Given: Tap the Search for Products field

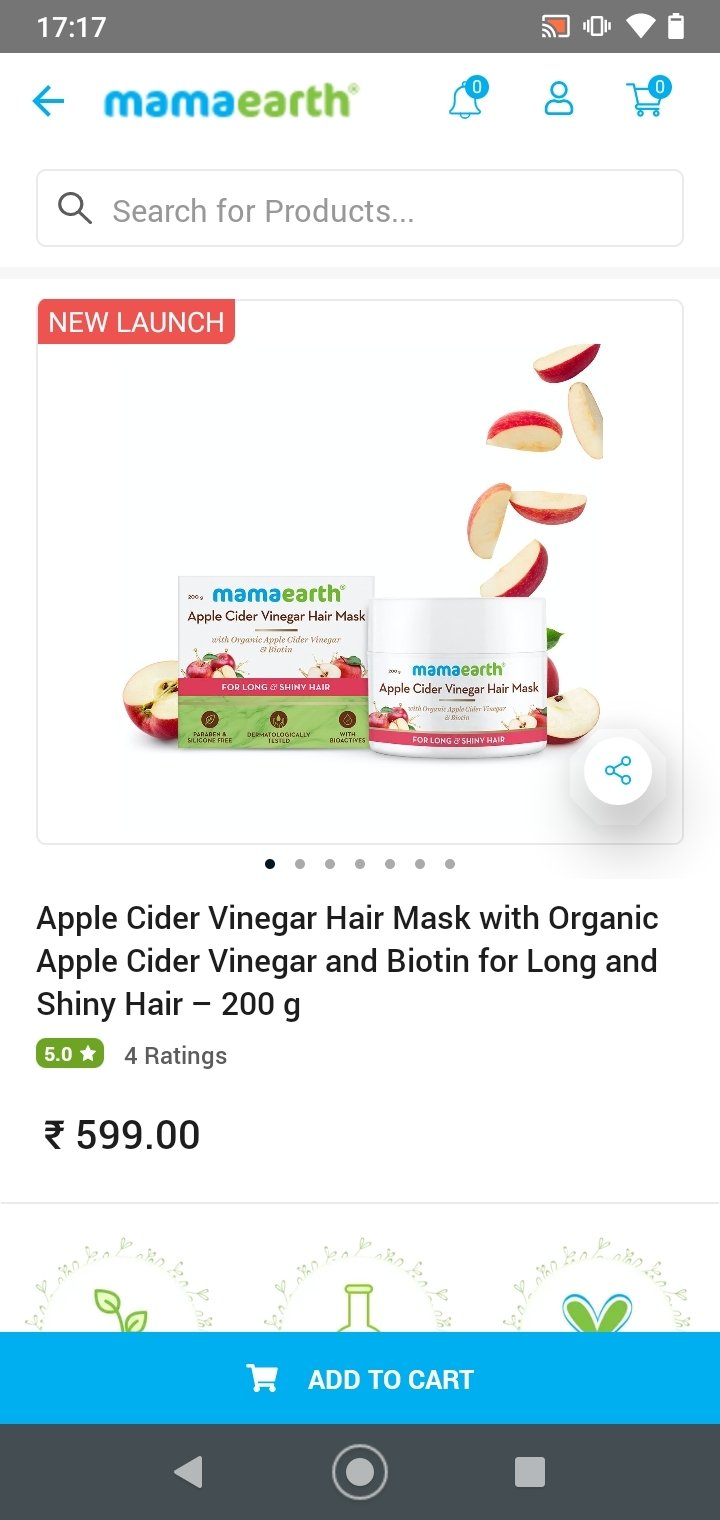Looking at the screenshot, I should [x=360, y=208].
